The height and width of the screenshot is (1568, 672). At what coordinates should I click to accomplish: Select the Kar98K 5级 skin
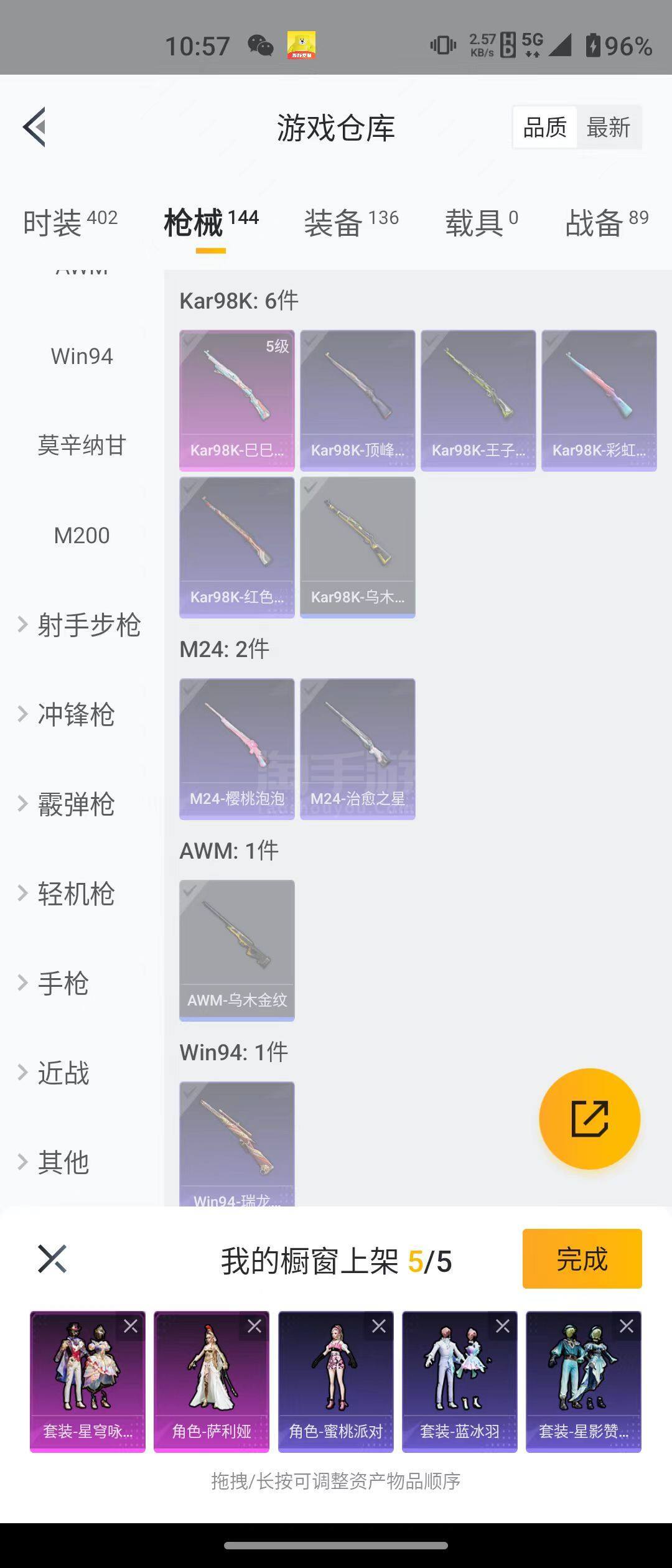[237, 400]
